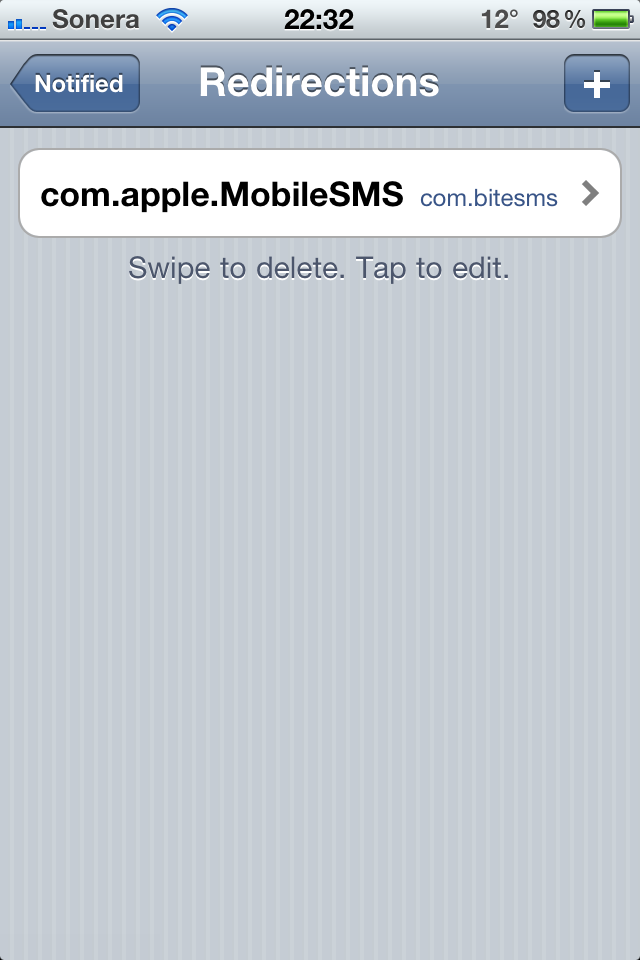The image size is (640, 960).
Task: Open the com.apple.MobileSMS redirection to edit
Action: coord(320,194)
